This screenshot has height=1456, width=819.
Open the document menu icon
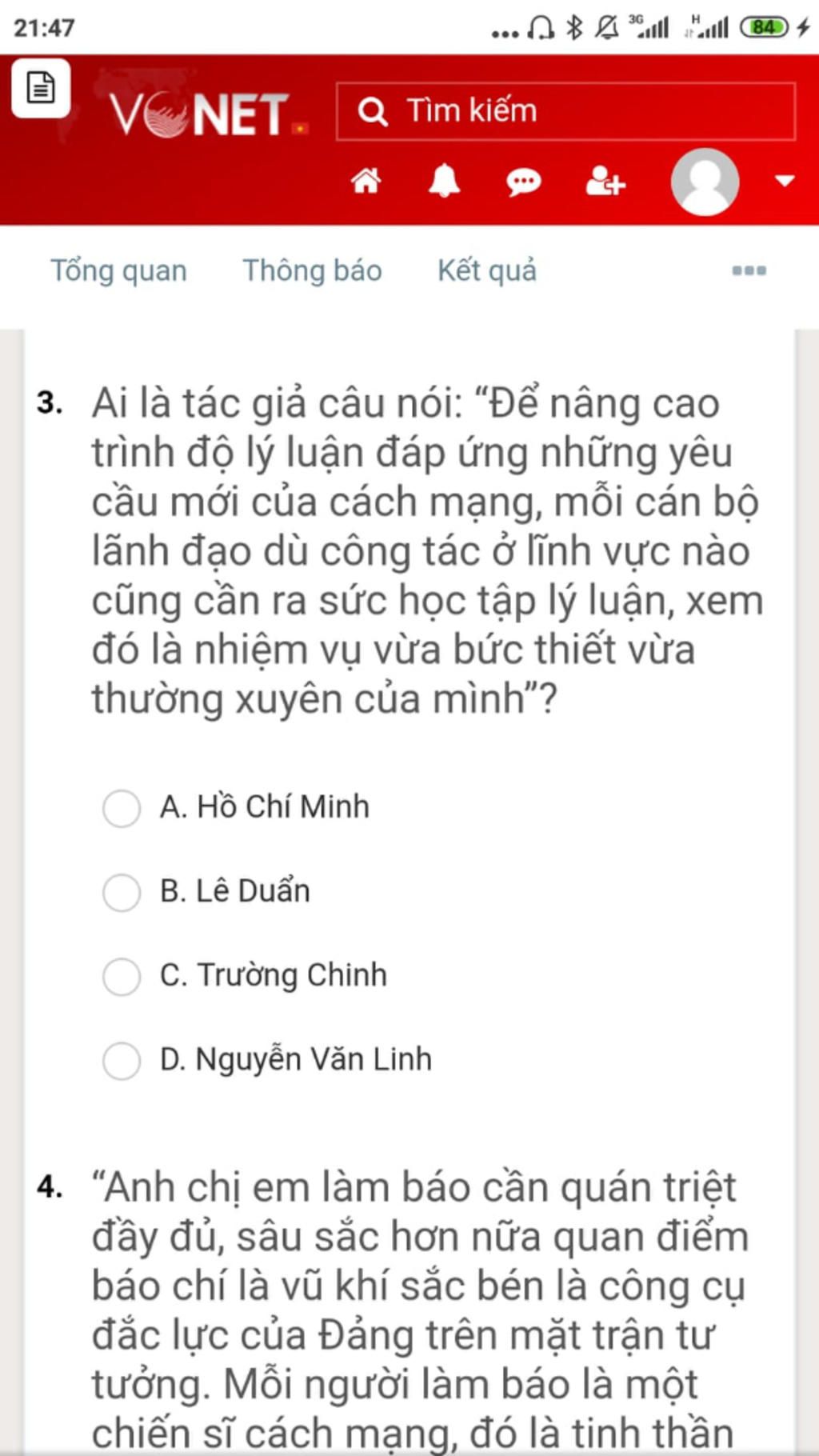tap(41, 88)
